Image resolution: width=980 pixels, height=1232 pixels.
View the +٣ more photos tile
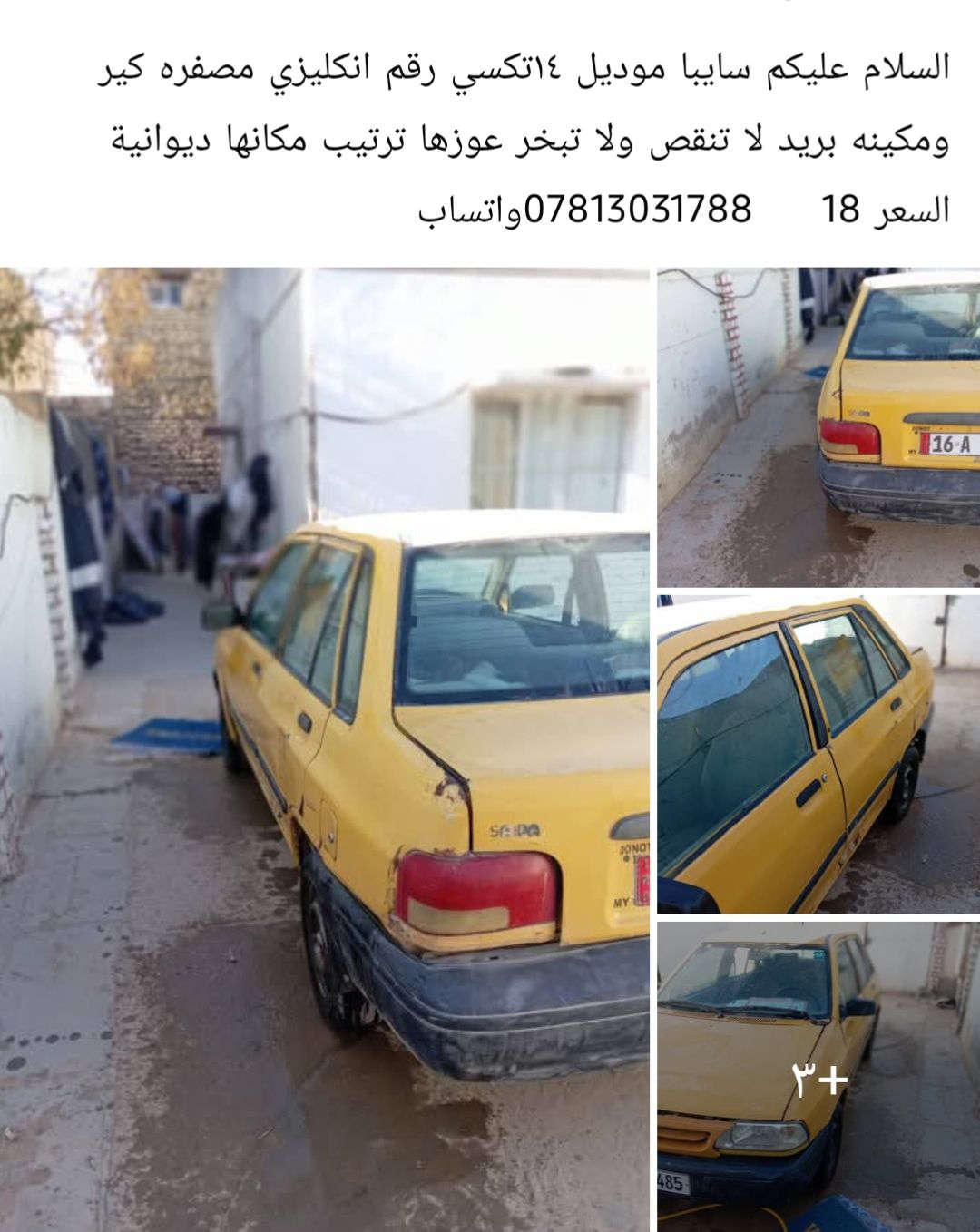pos(818,1077)
